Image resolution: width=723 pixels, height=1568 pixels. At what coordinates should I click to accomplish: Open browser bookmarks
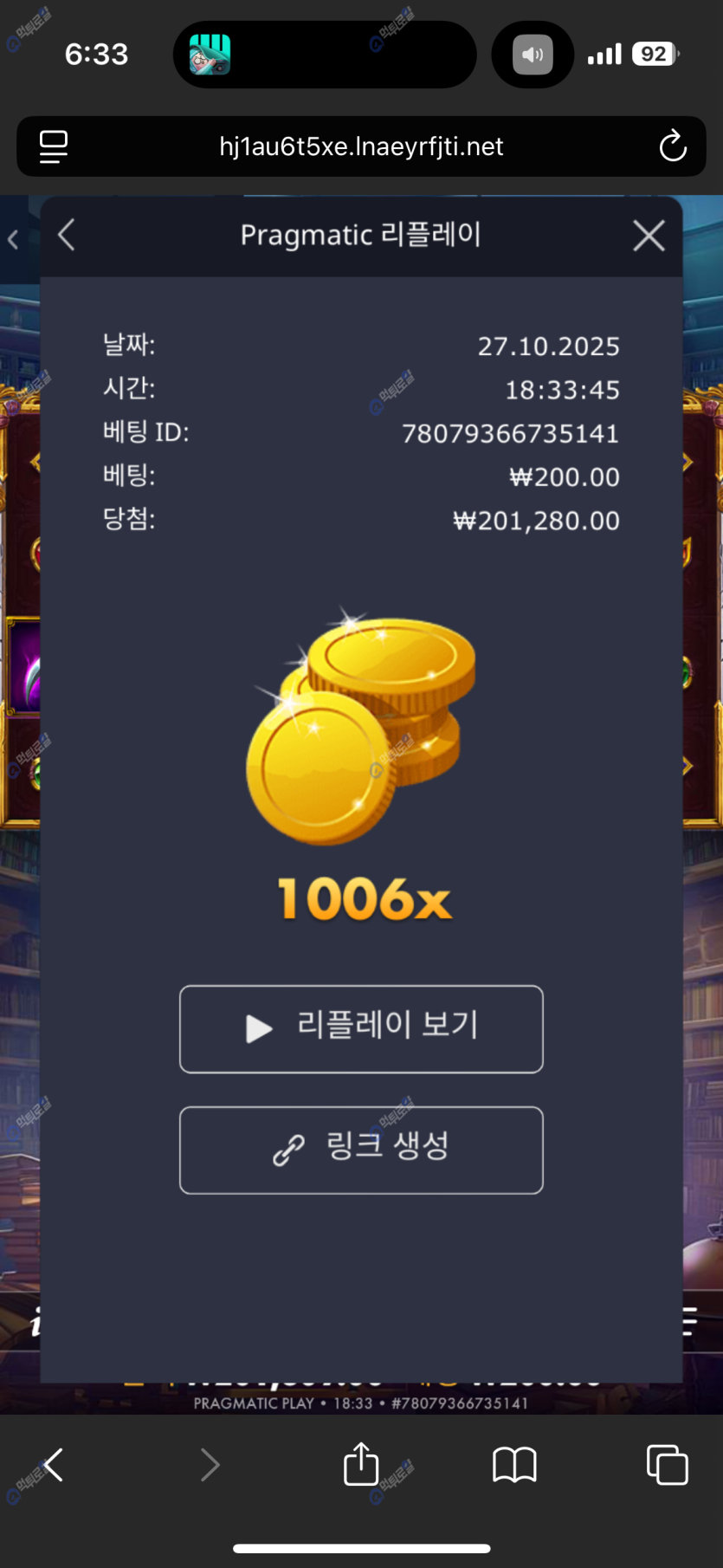click(514, 1465)
